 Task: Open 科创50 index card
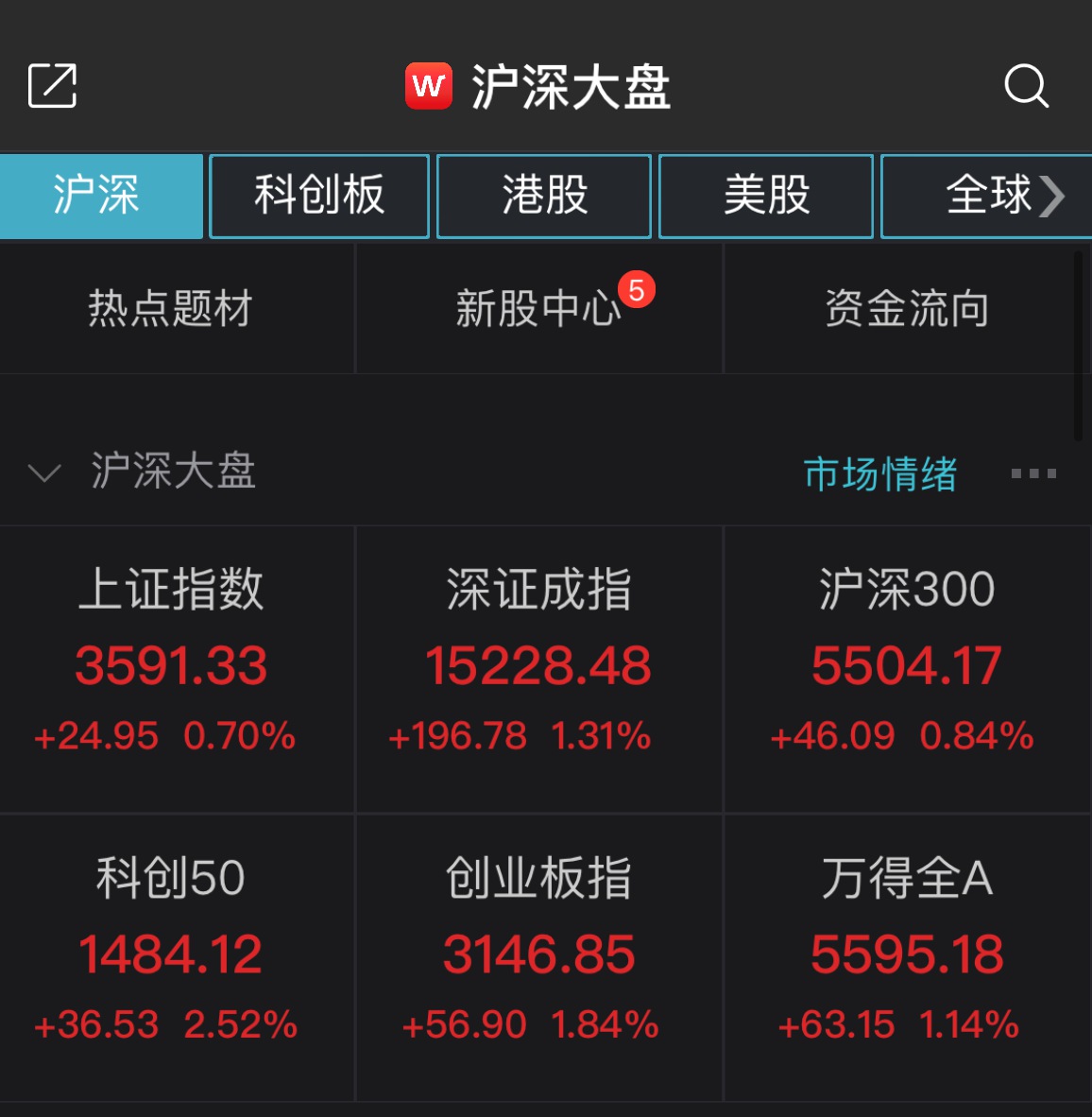(x=171, y=953)
